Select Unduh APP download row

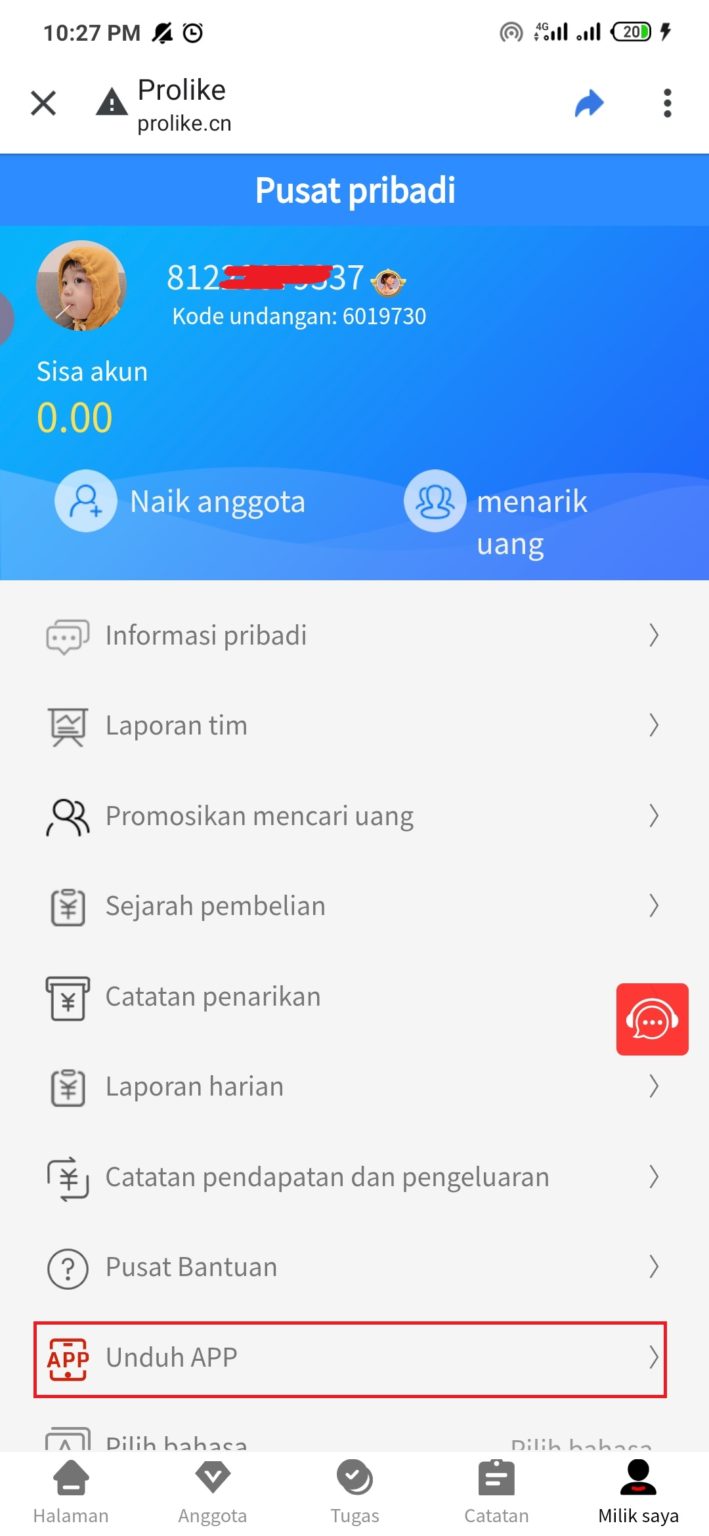click(x=351, y=1358)
